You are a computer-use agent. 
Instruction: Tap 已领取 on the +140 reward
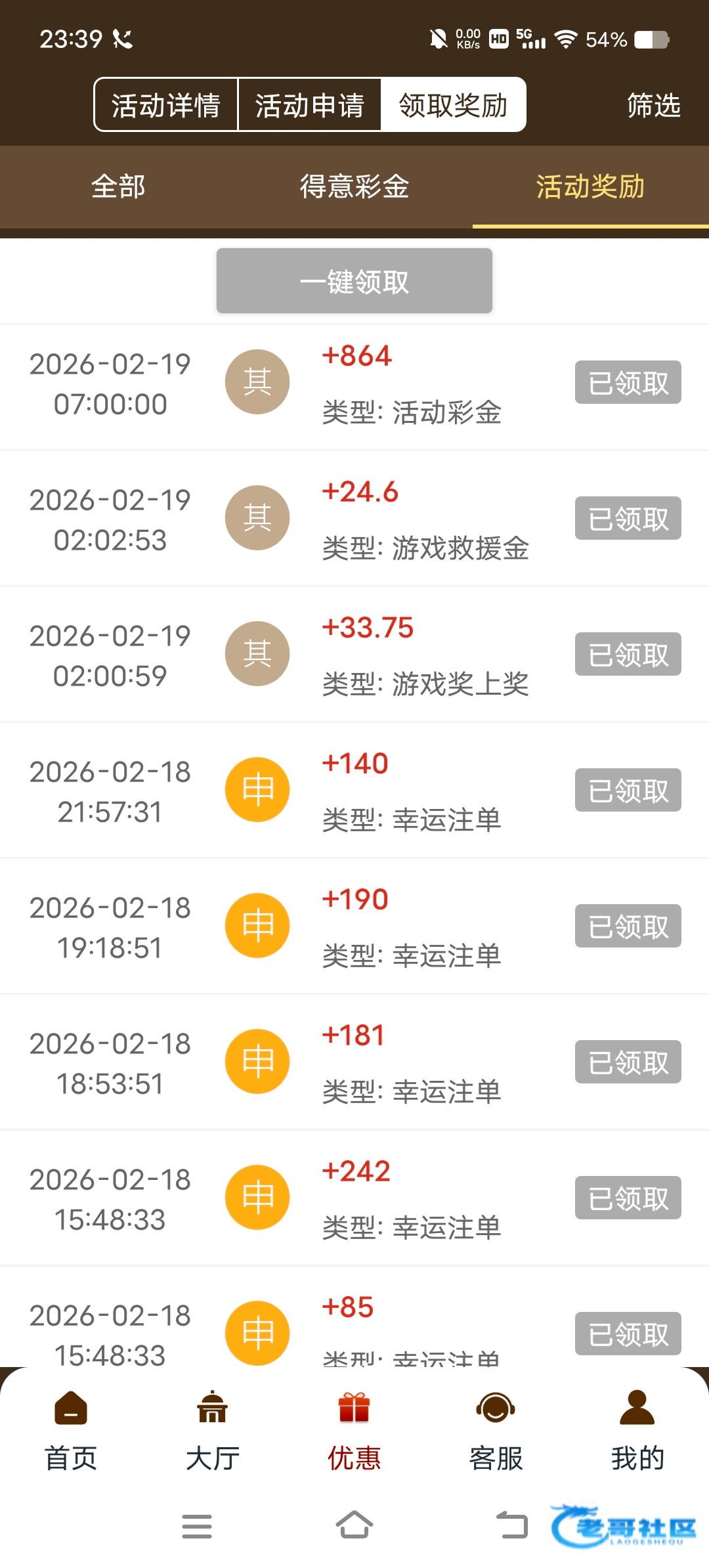click(x=628, y=790)
